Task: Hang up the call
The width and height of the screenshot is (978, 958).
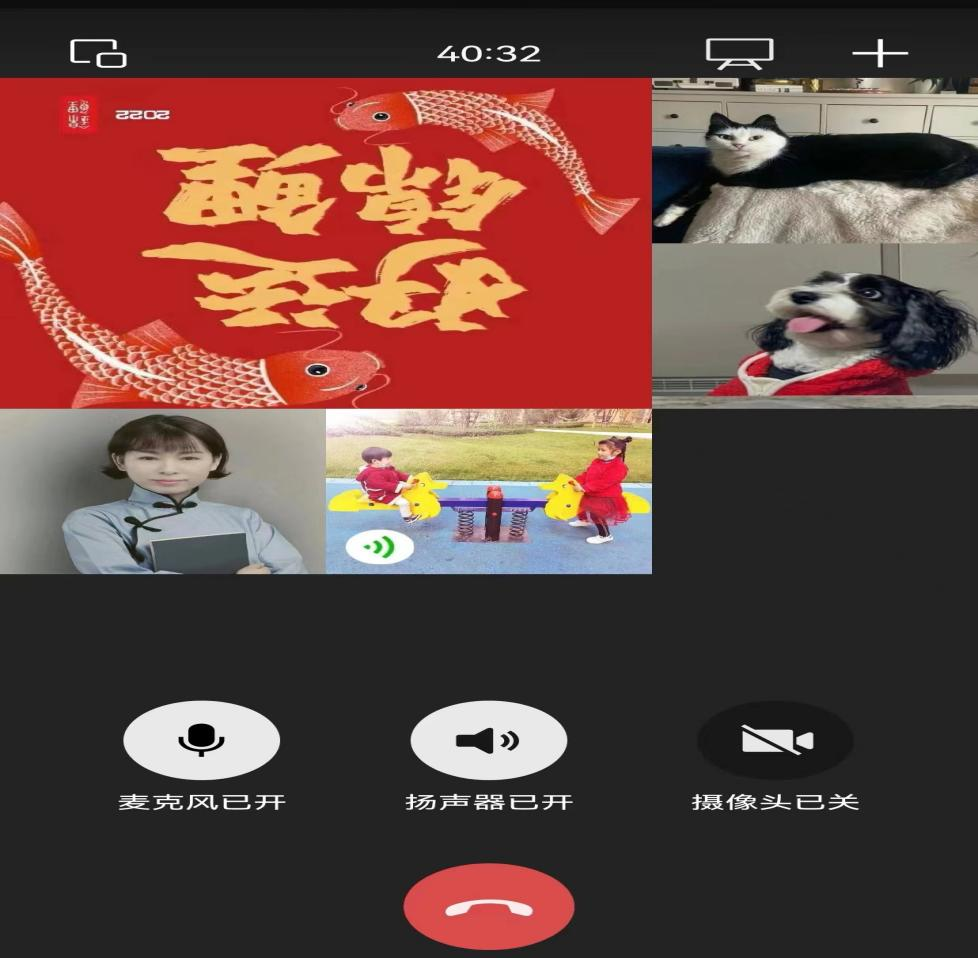Action: [488, 906]
